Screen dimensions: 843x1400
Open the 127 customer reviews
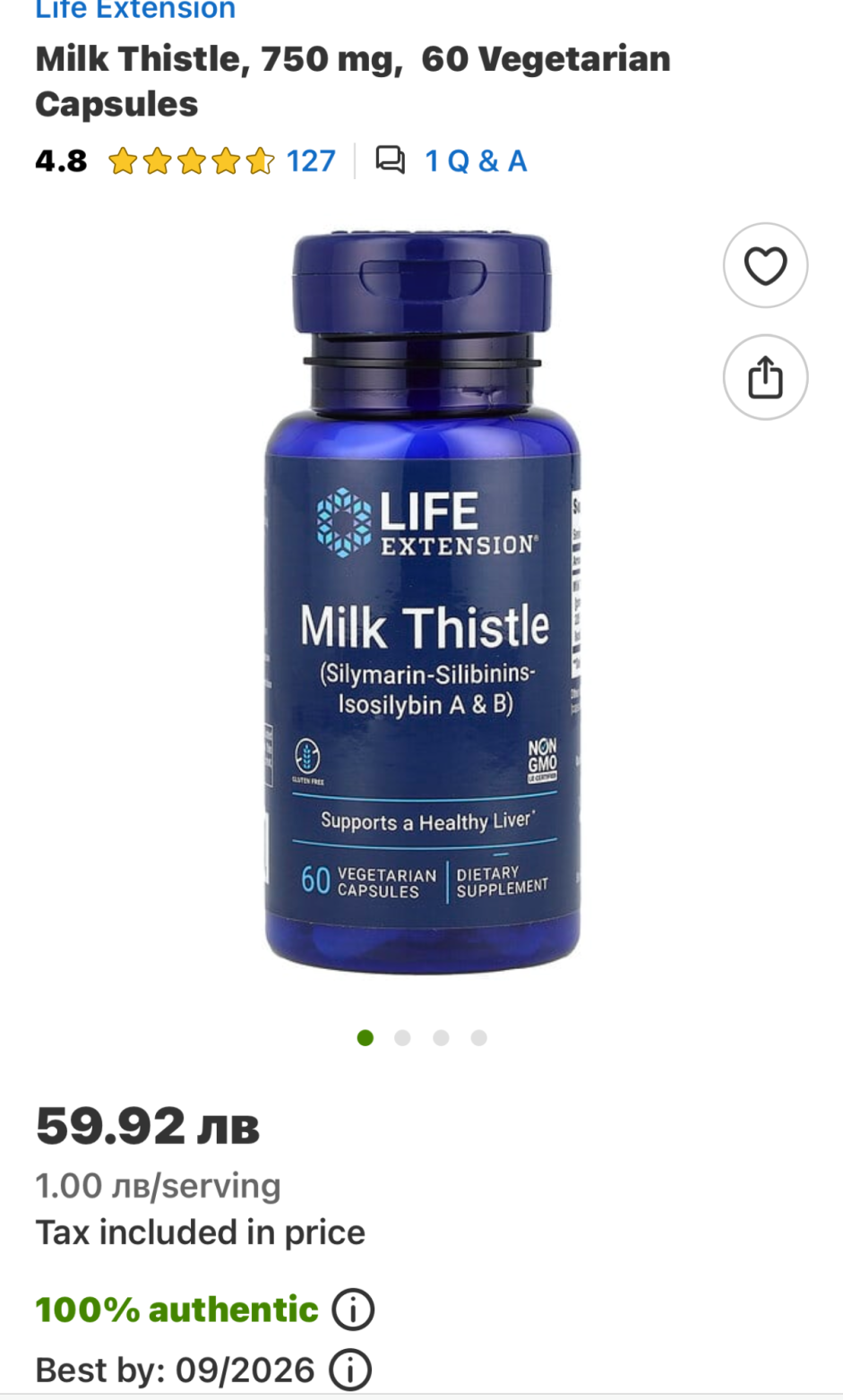310,161
